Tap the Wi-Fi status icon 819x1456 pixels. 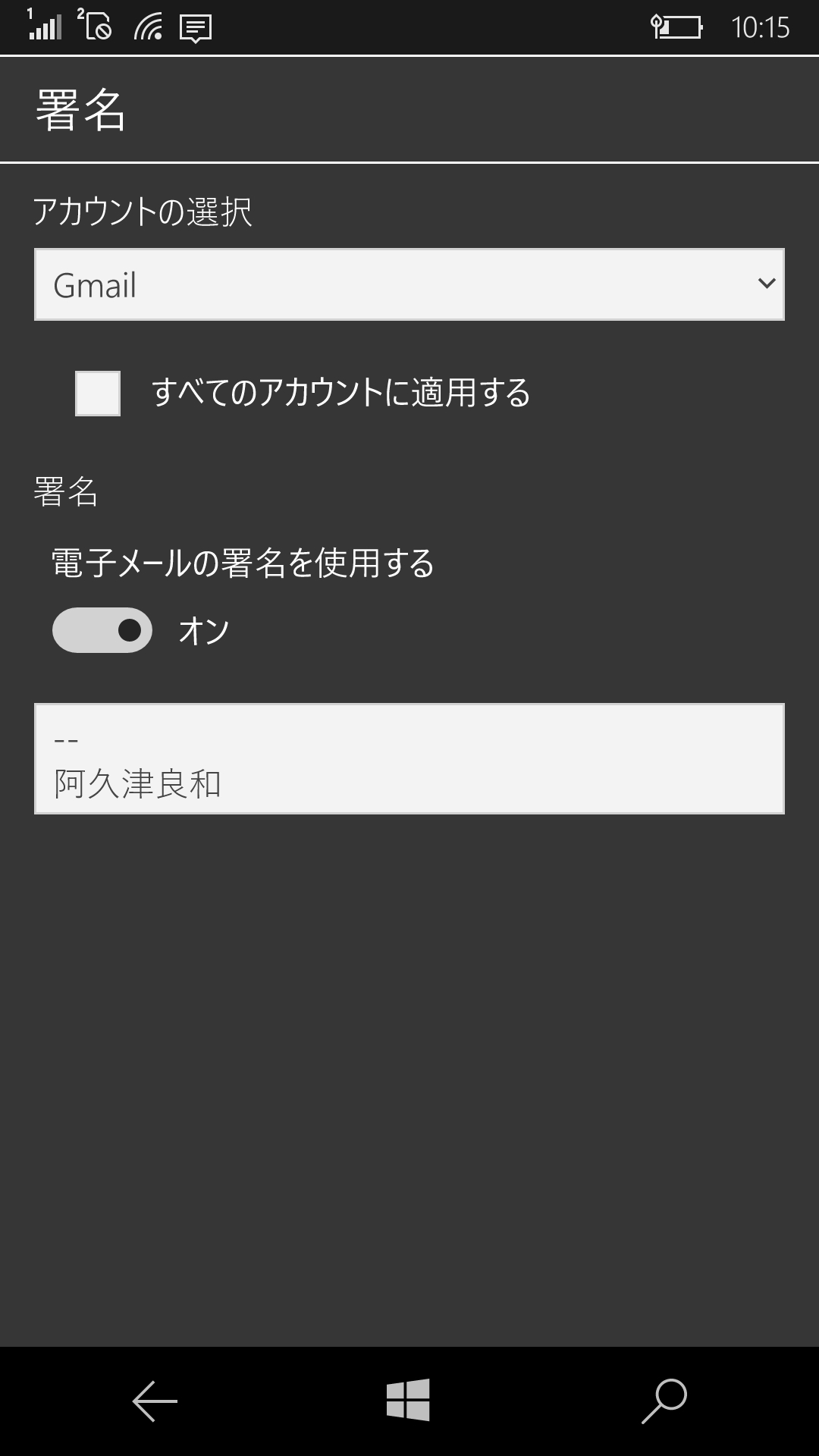click(146, 29)
